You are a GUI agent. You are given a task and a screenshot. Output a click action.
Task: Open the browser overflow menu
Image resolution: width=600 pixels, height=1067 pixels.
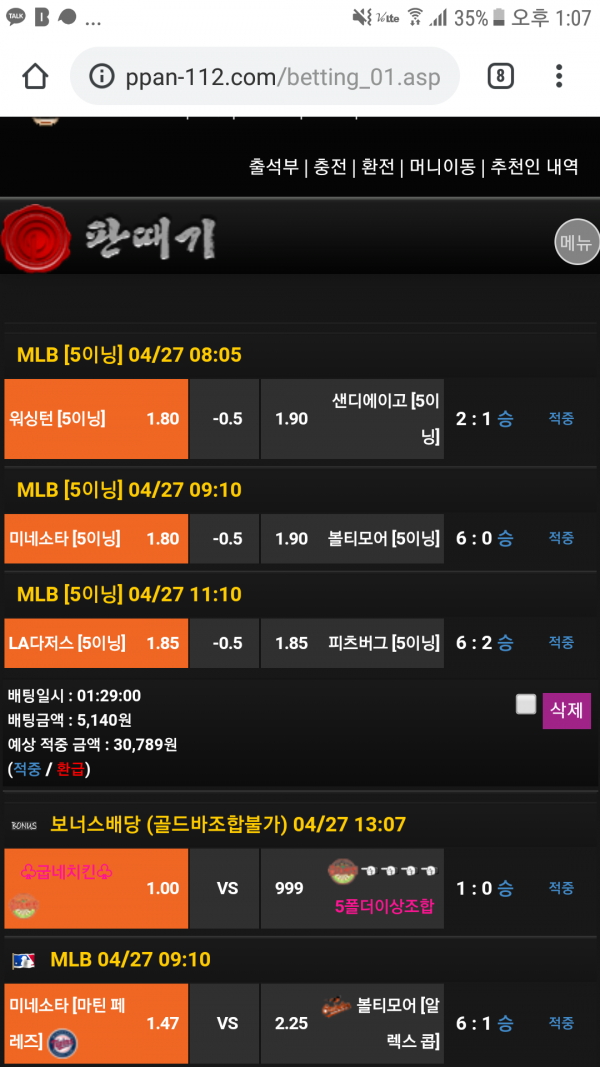click(x=559, y=76)
